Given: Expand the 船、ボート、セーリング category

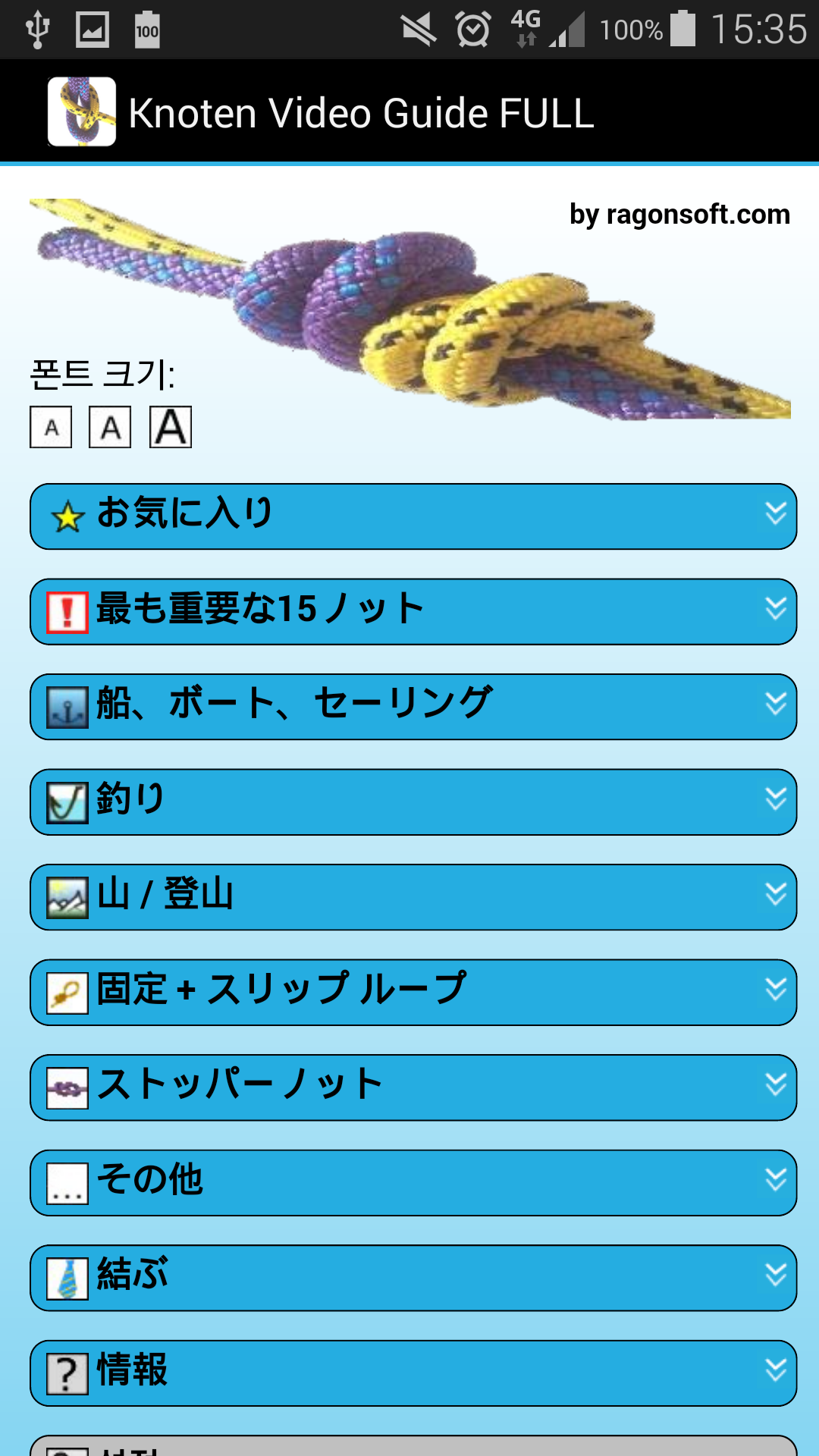Looking at the screenshot, I should pos(413,707).
